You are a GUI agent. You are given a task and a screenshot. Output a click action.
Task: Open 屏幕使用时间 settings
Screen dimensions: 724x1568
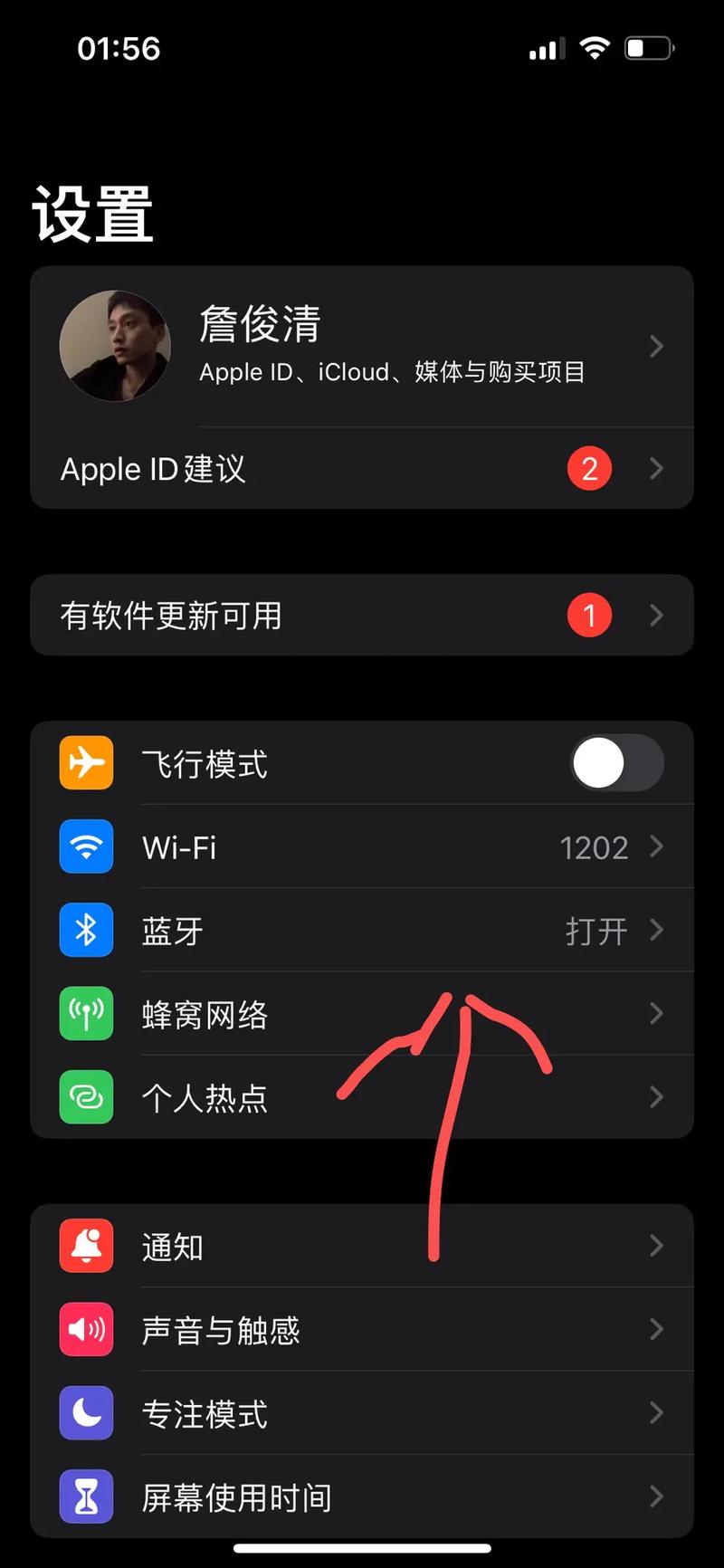point(362,1496)
